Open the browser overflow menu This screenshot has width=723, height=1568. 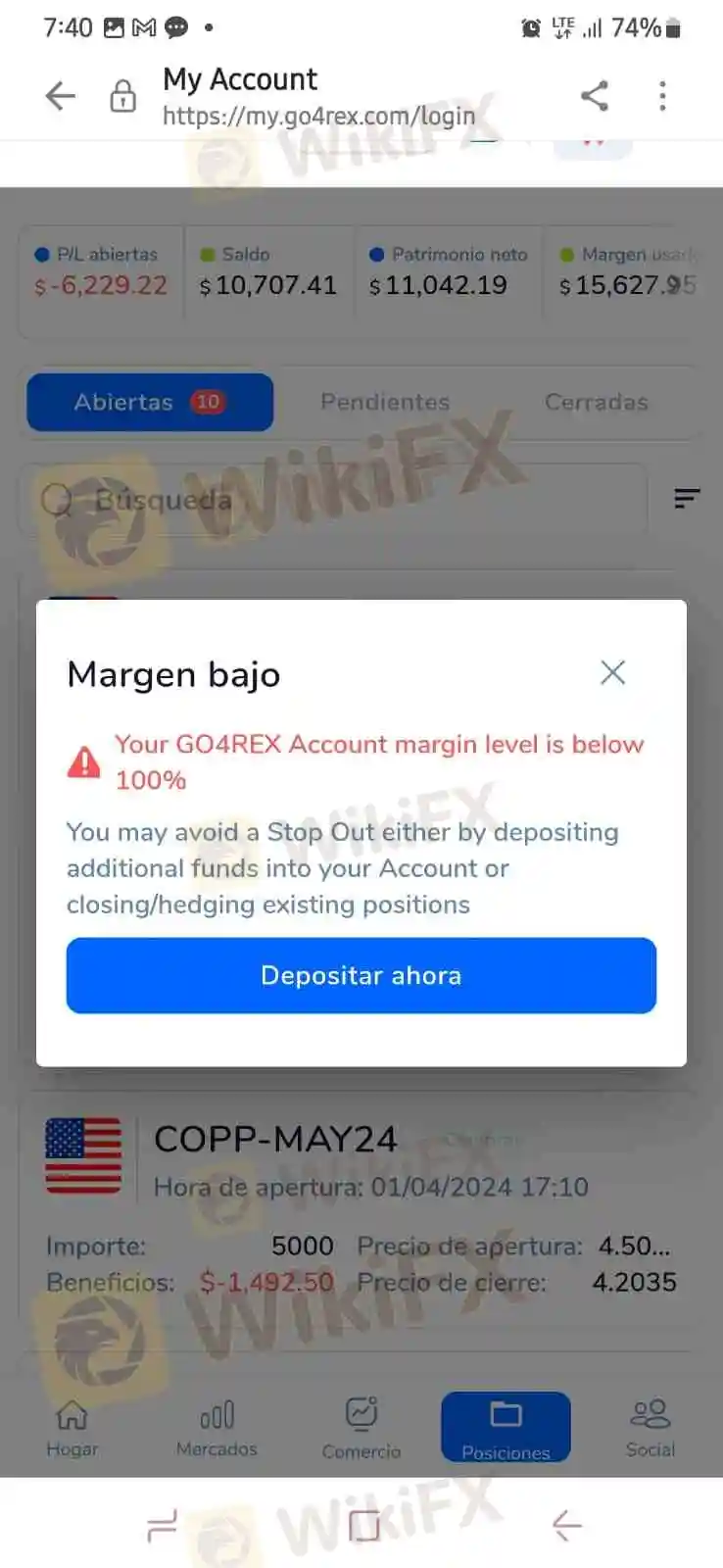pyautogui.click(x=663, y=96)
